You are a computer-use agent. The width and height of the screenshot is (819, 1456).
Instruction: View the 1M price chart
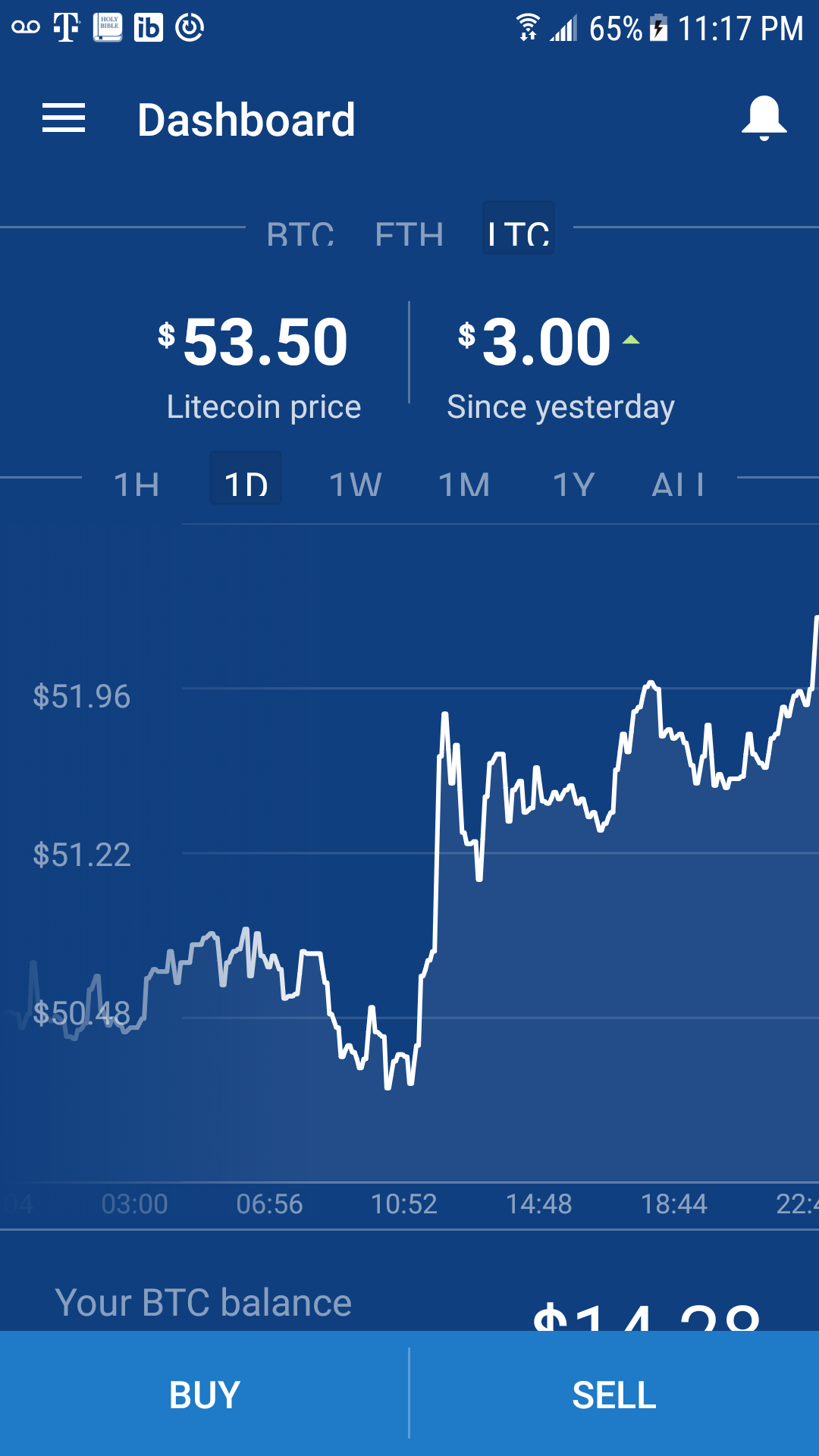tap(464, 483)
